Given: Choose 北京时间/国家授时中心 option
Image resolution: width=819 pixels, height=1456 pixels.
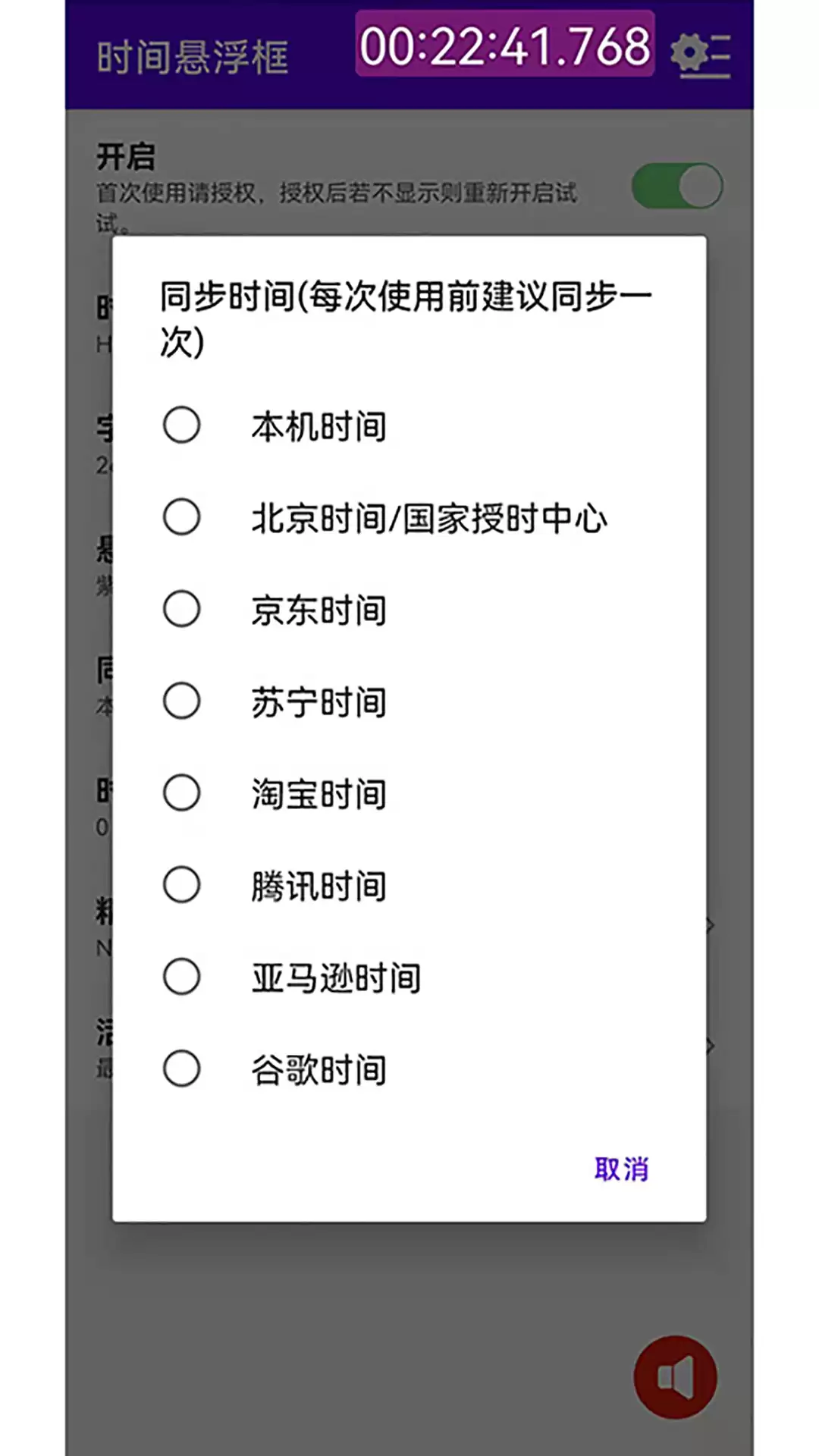Looking at the screenshot, I should pos(409,518).
